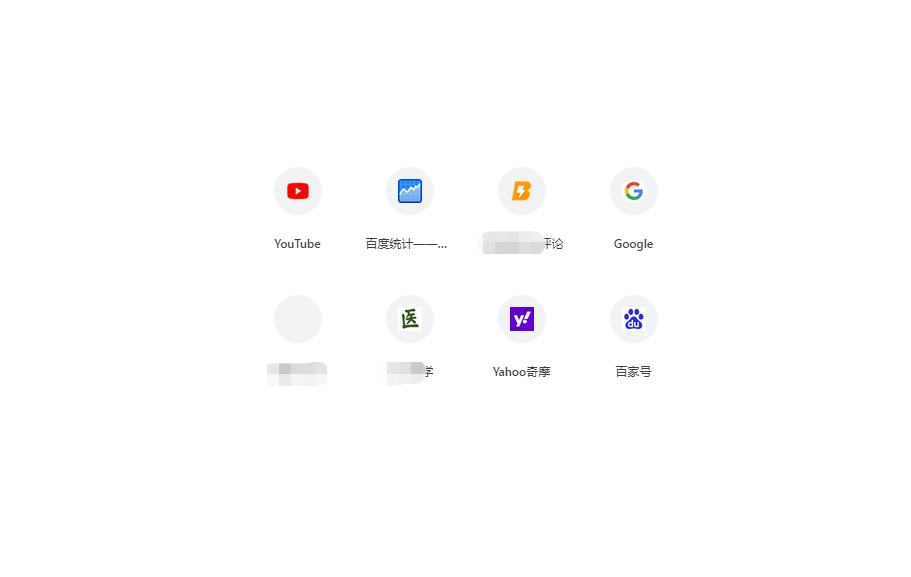Open the 百度统计 shortcut
Viewport: 911px width, 577px height.
click(410, 191)
